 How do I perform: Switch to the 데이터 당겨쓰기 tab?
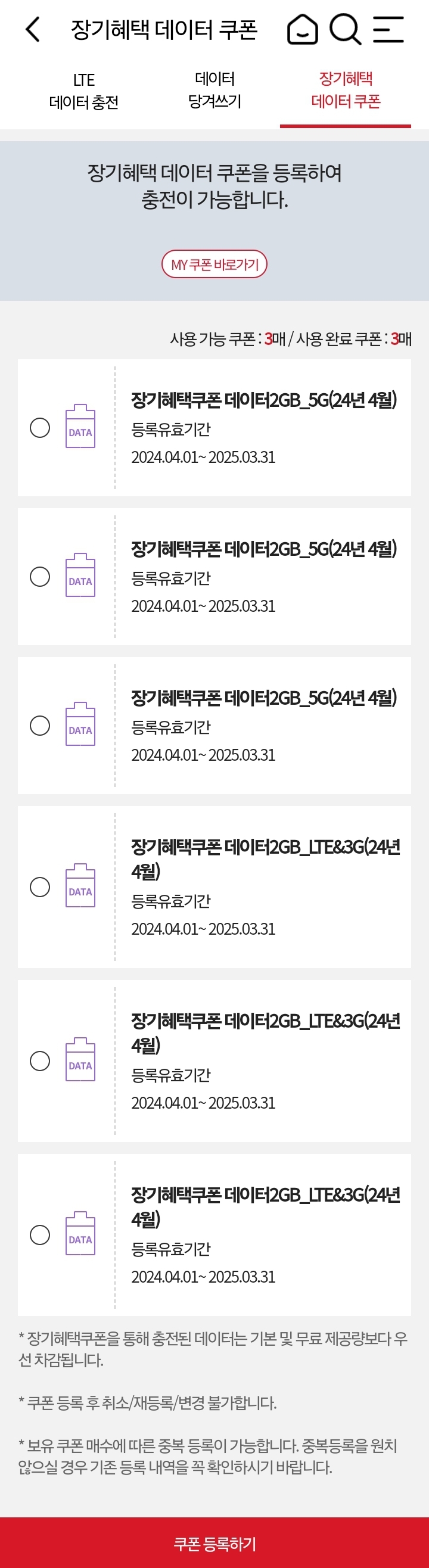[215, 90]
